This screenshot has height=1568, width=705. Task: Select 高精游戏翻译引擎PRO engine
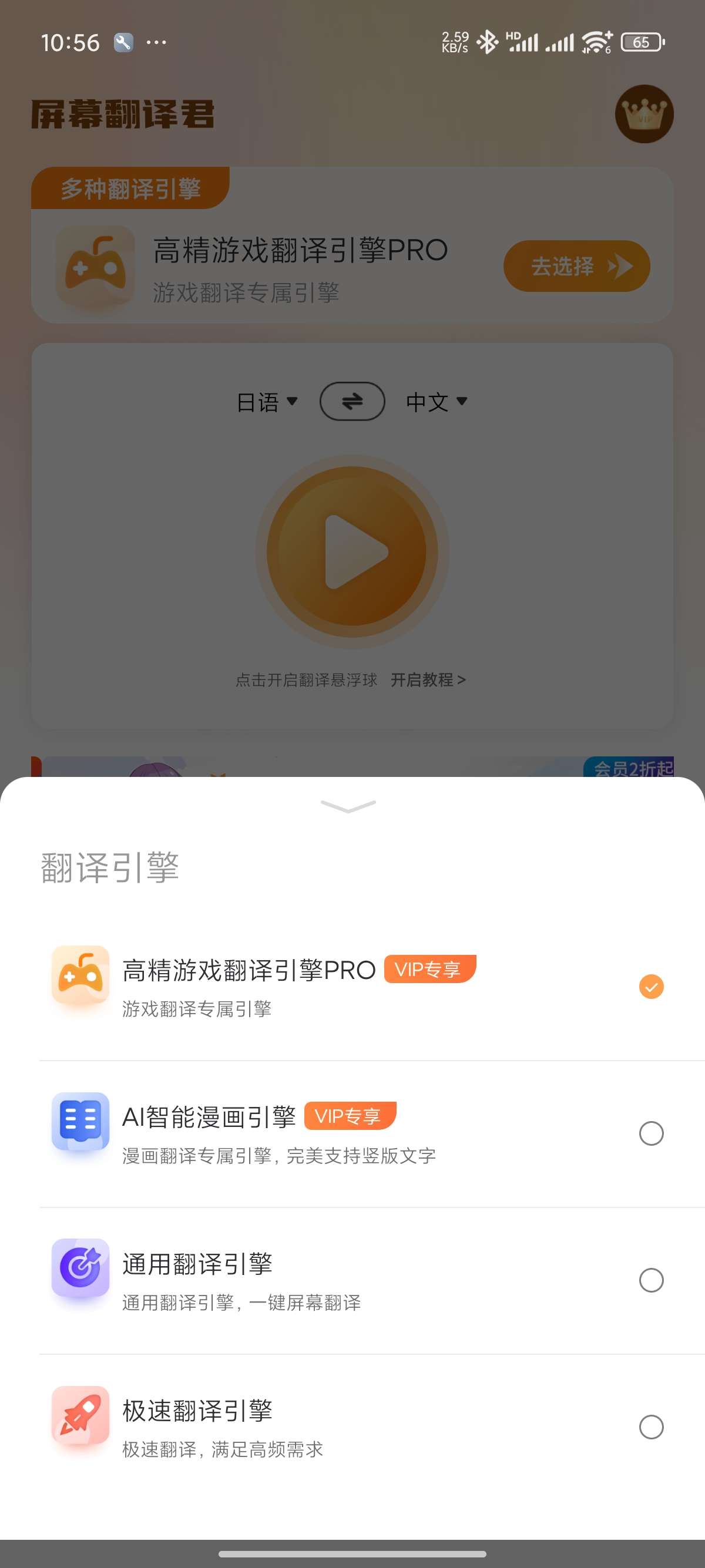650,986
